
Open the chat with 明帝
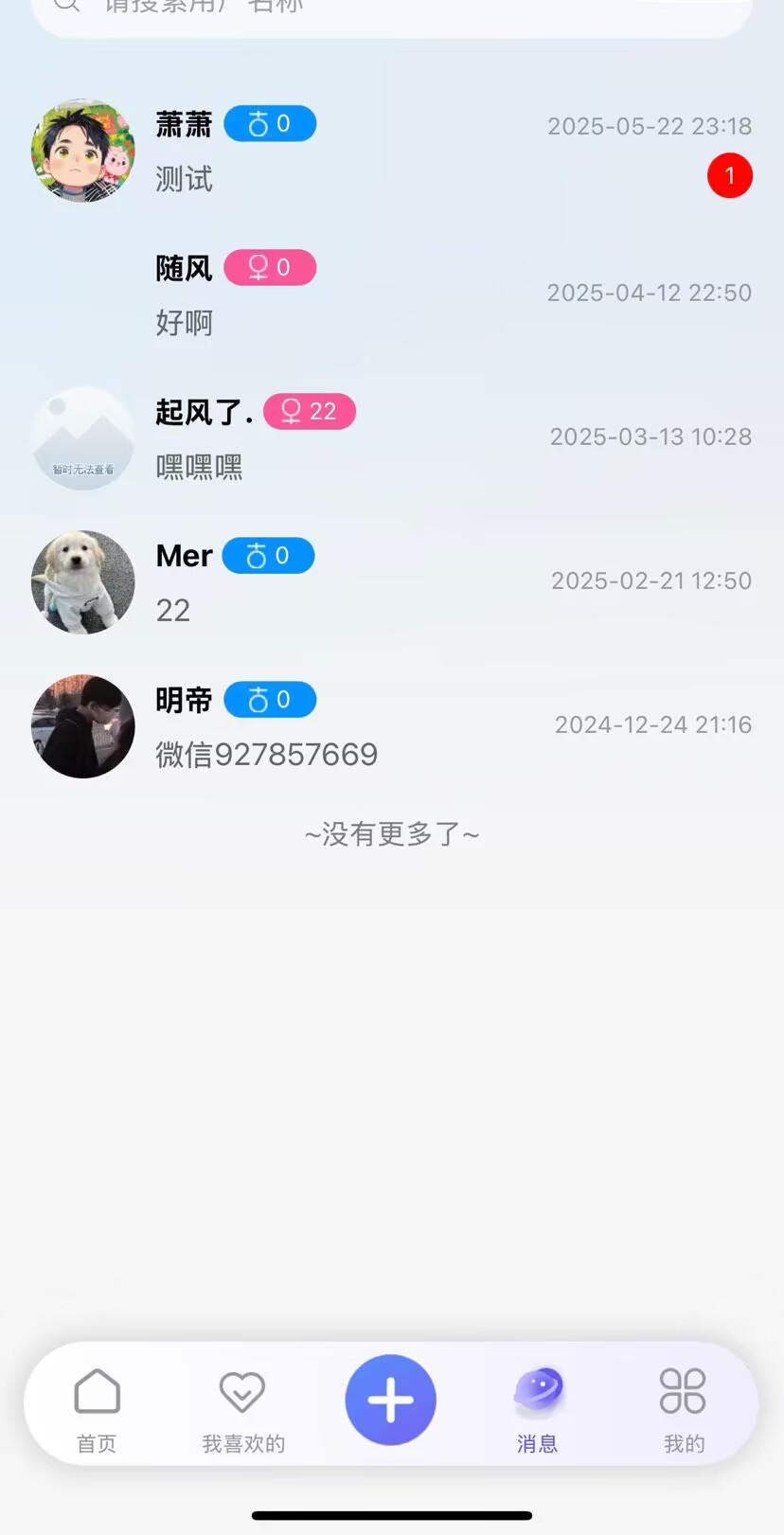[392, 726]
